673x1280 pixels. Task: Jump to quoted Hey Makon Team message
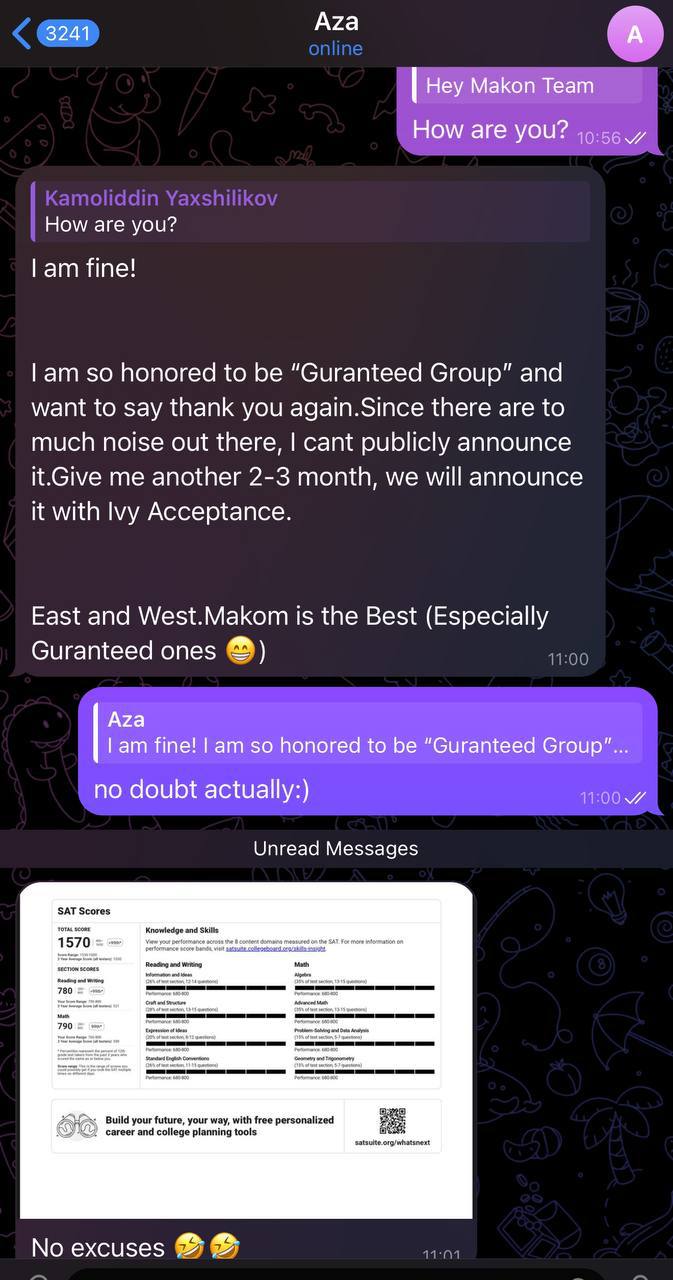coord(528,86)
